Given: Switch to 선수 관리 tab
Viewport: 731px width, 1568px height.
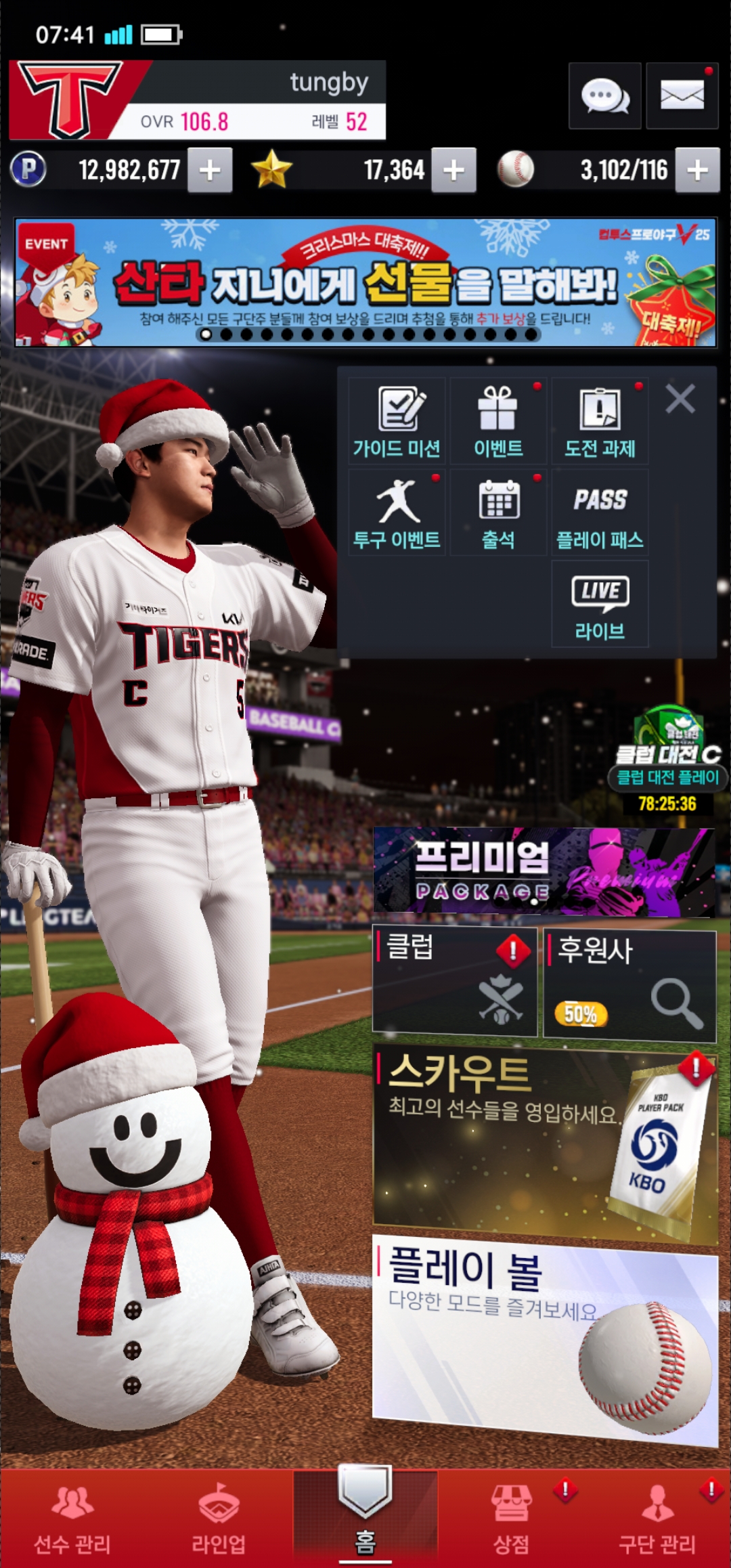Looking at the screenshot, I should tap(72, 1519).
